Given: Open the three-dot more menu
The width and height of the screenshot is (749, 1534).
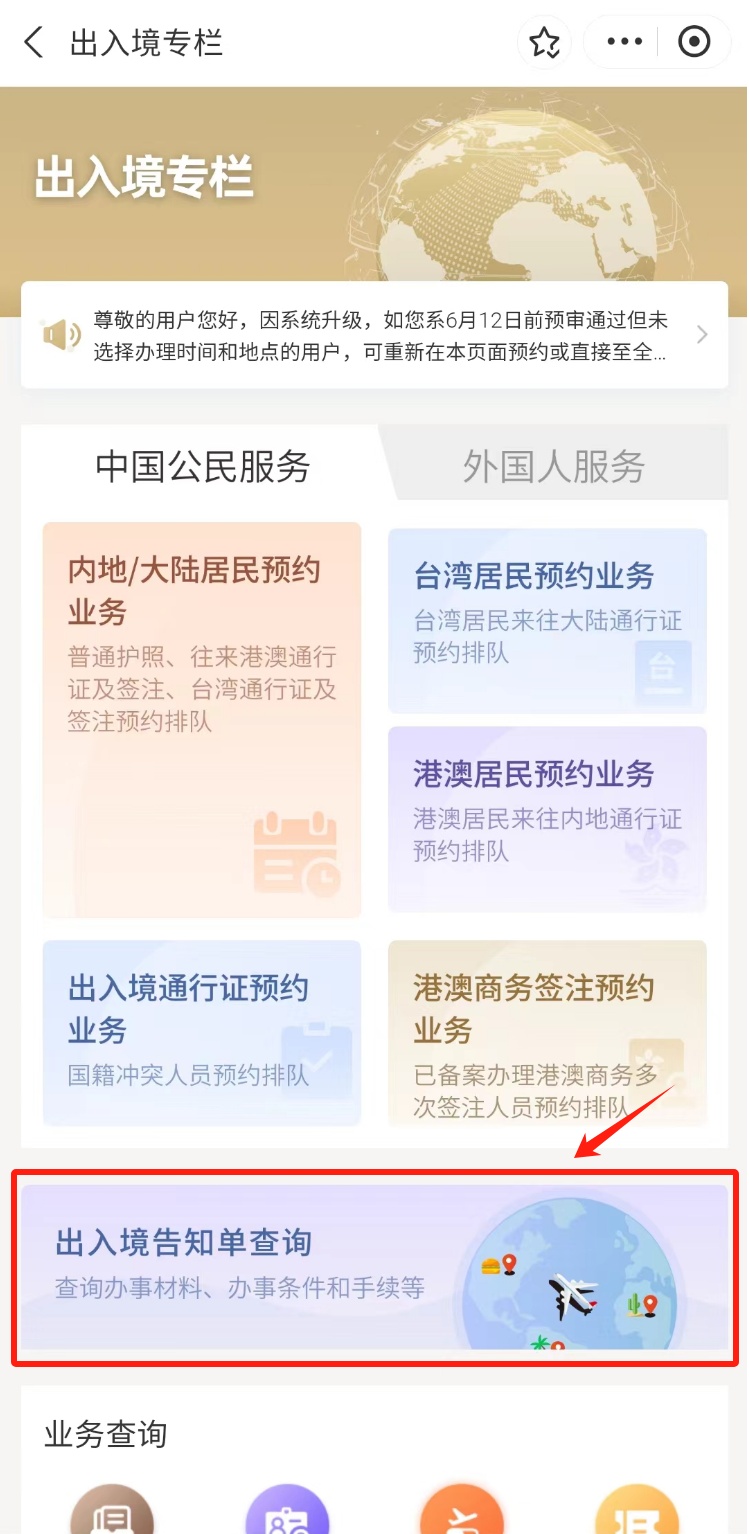Looking at the screenshot, I should coord(625,43).
